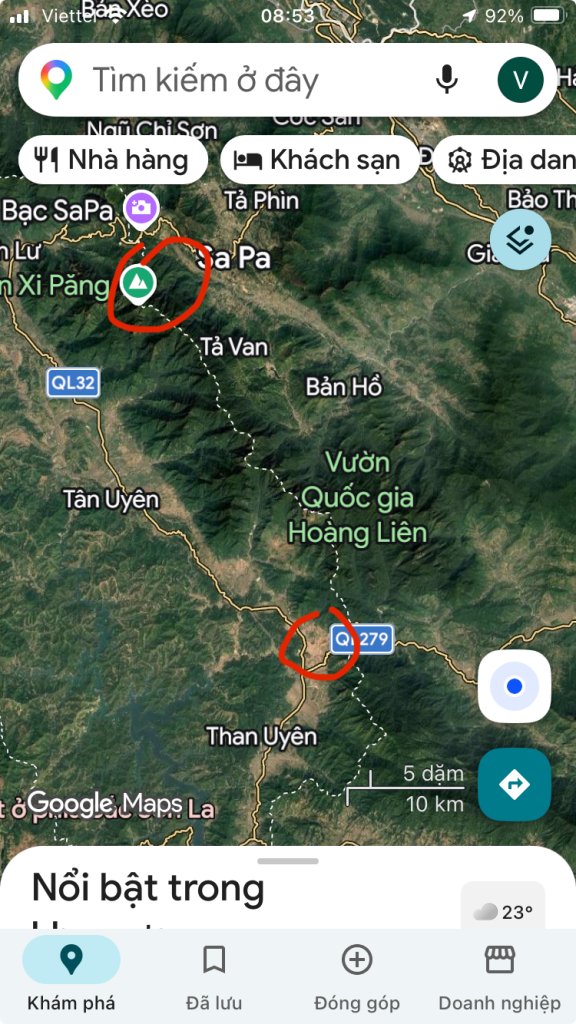Viewport: 576px width, 1024px height.
Task: Tap the purple camera pin near Sa Pa
Action: pos(141,209)
